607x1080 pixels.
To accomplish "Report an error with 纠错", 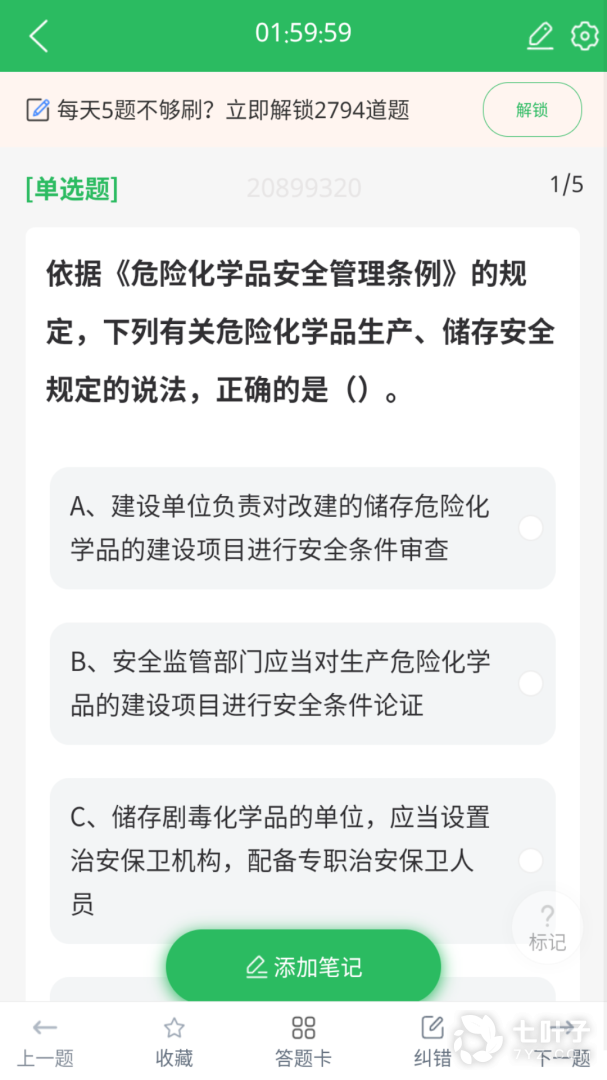I will pos(432,1041).
